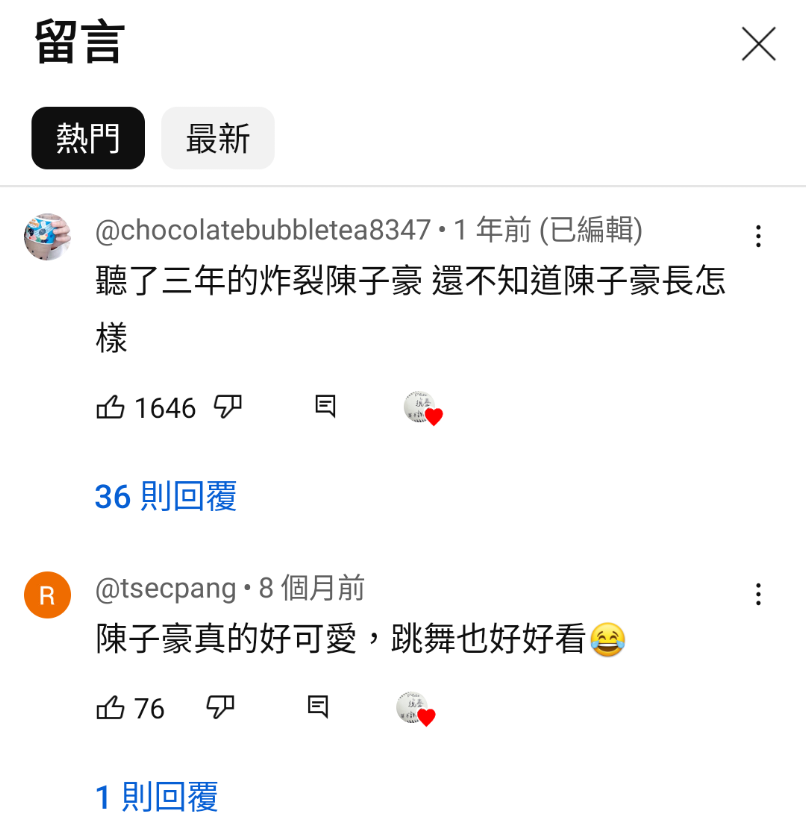
Task: Open the options menu for chocolatebubbletea8347's comment
Action: tap(758, 236)
